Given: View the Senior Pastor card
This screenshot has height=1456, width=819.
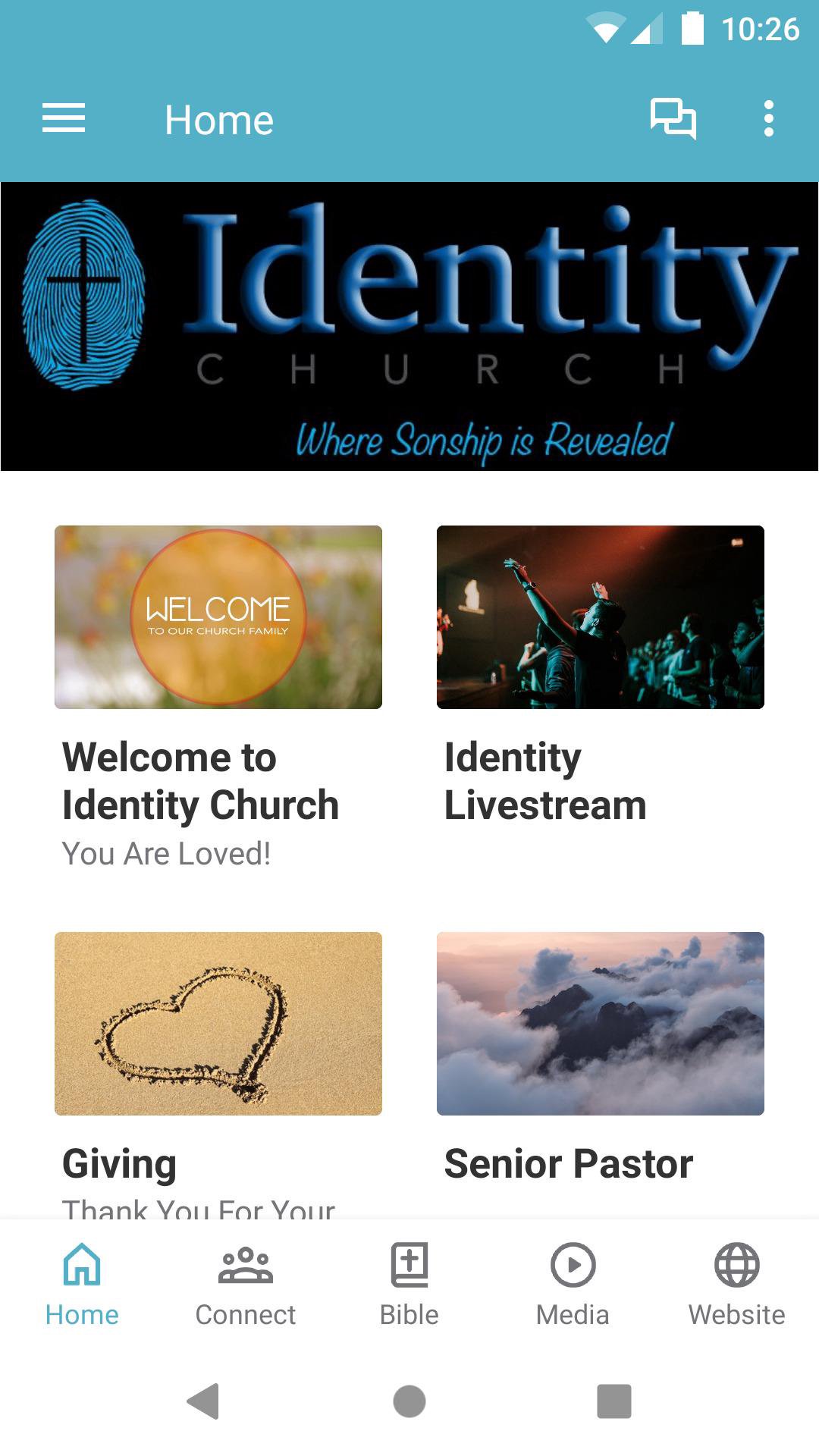Looking at the screenshot, I should [x=600, y=1024].
